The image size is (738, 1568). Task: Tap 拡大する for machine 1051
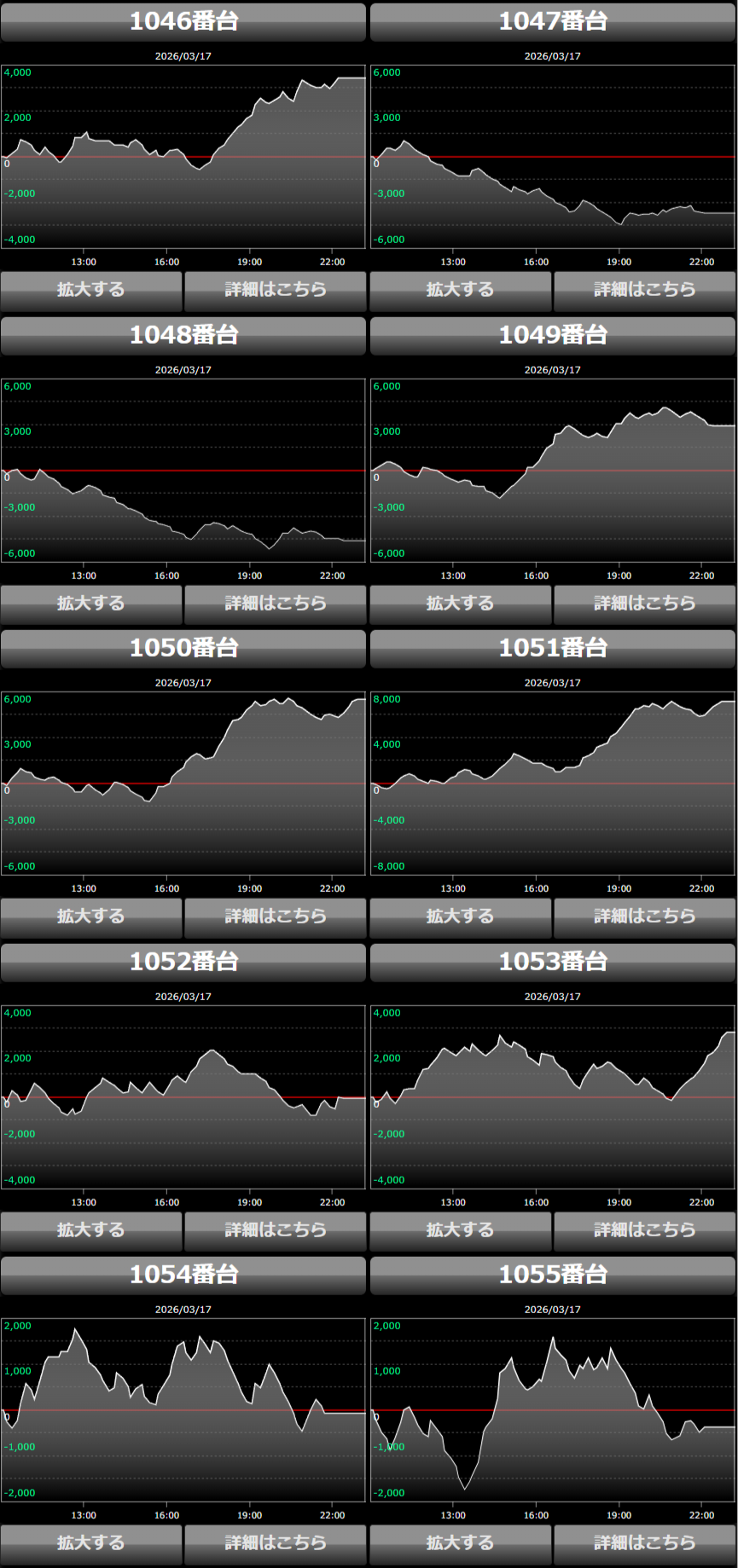tap(461, 917)
